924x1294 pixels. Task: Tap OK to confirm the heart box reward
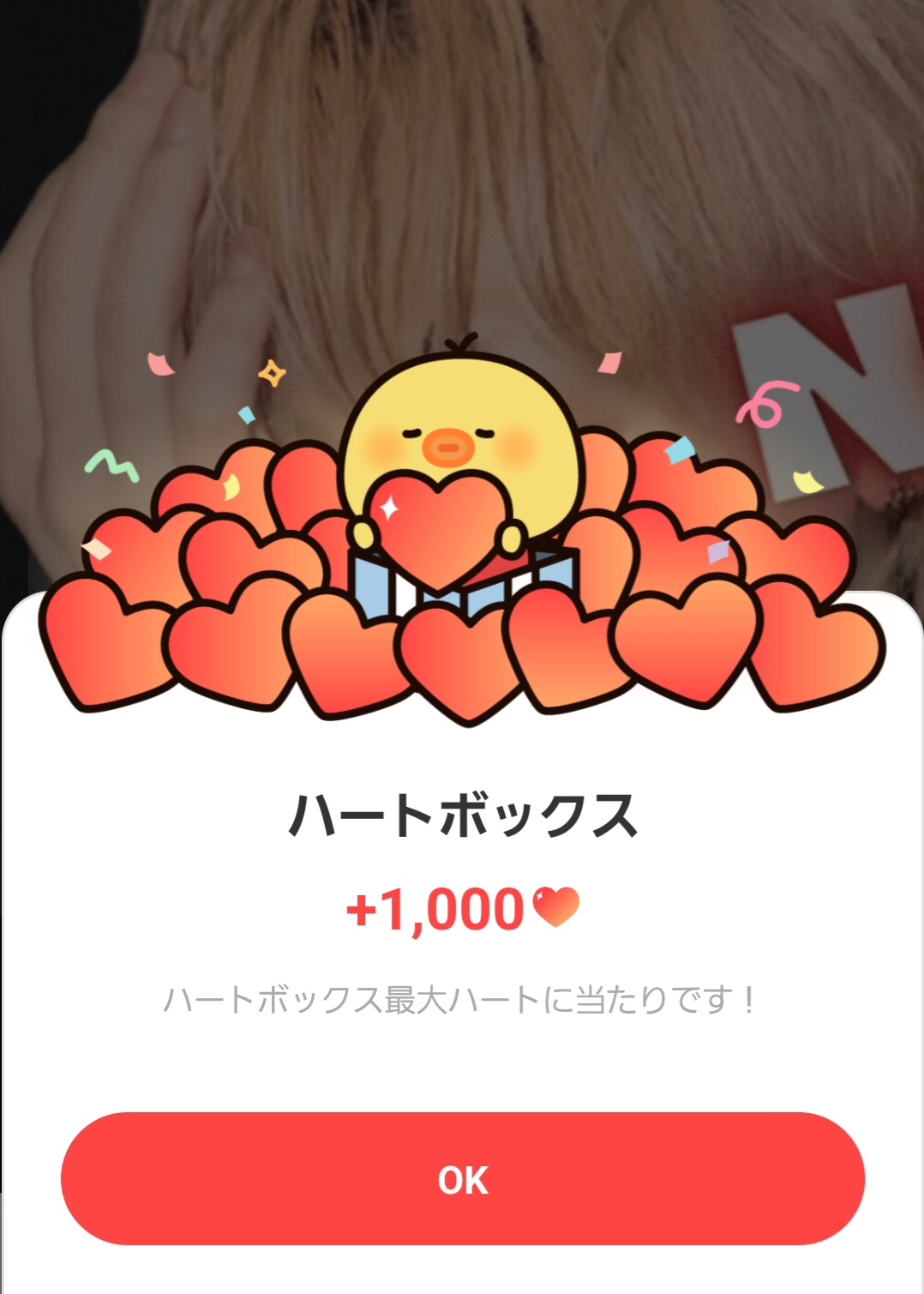tap(462, 1179)
